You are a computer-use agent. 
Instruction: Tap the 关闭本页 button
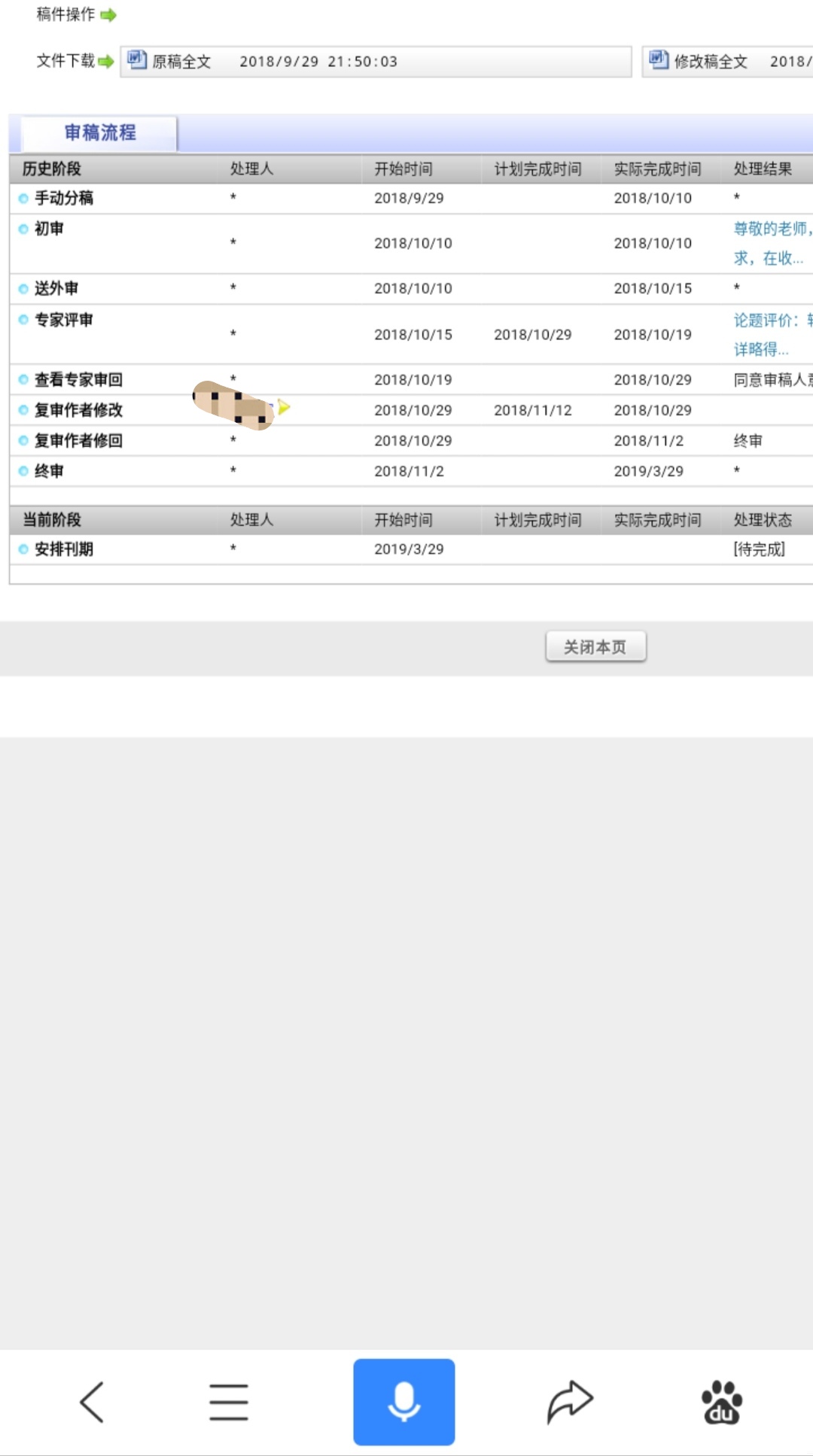595,647
